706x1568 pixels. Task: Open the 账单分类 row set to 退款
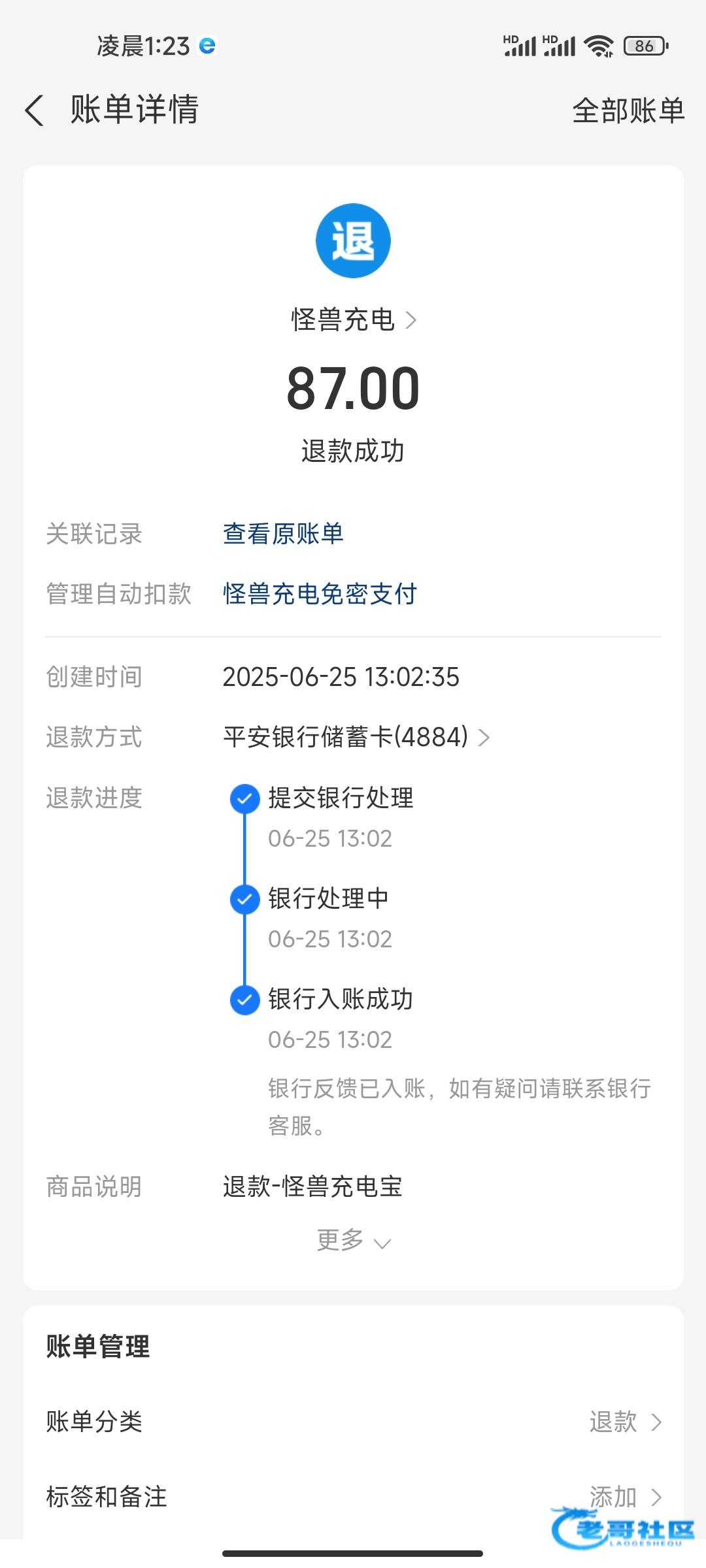point(354,1422)
